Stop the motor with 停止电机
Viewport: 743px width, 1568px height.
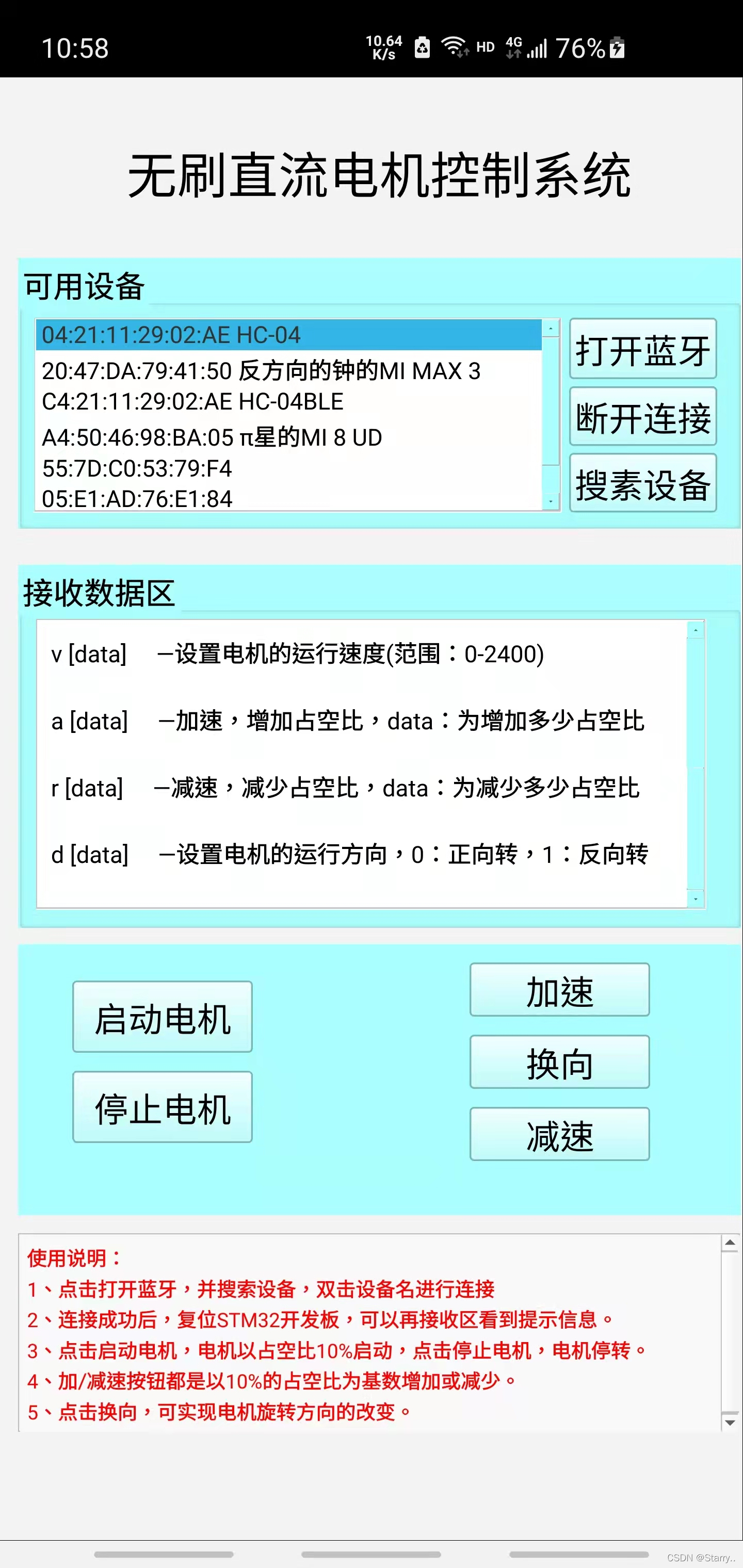(163, 1107)
